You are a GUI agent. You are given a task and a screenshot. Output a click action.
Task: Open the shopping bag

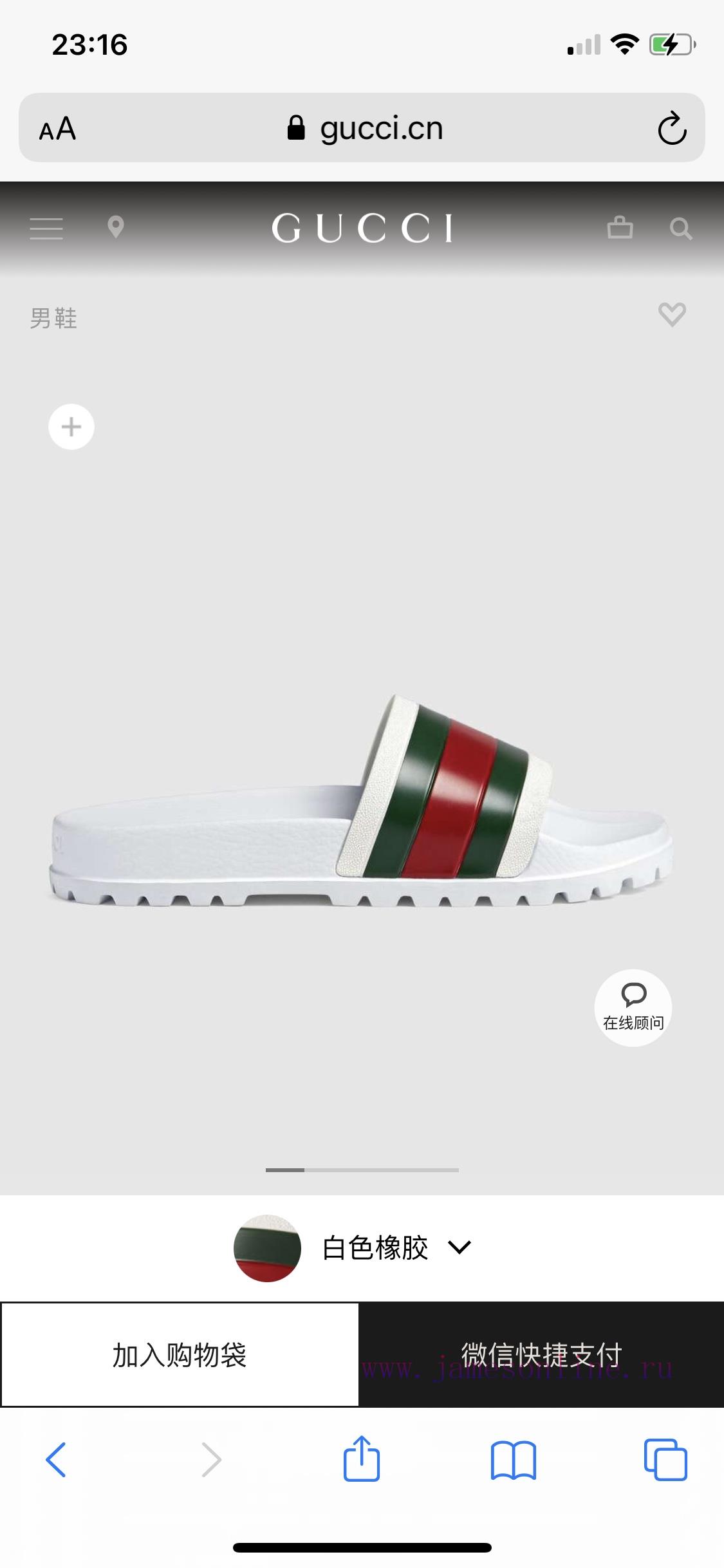620,227
